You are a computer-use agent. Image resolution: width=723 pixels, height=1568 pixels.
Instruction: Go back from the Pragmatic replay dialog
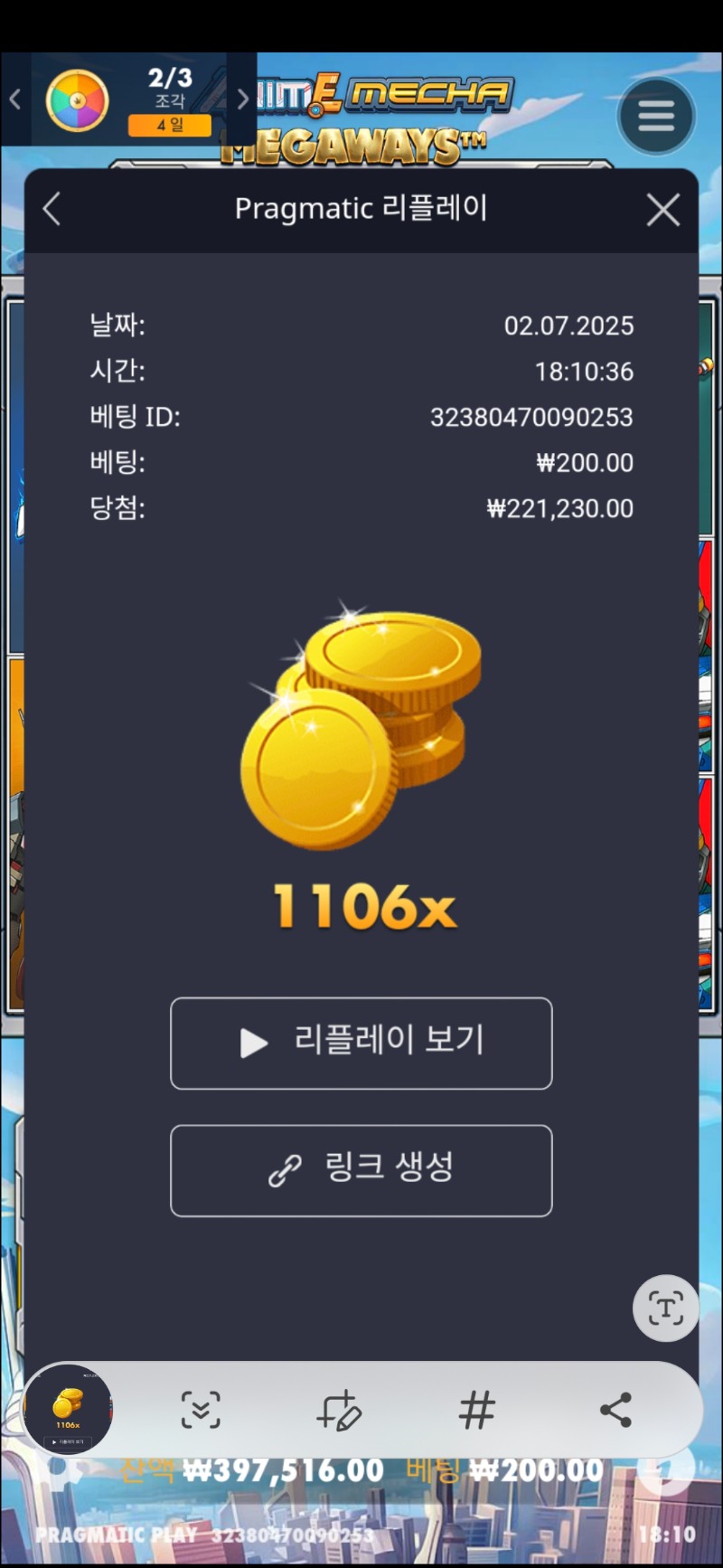tap(52, 210)
